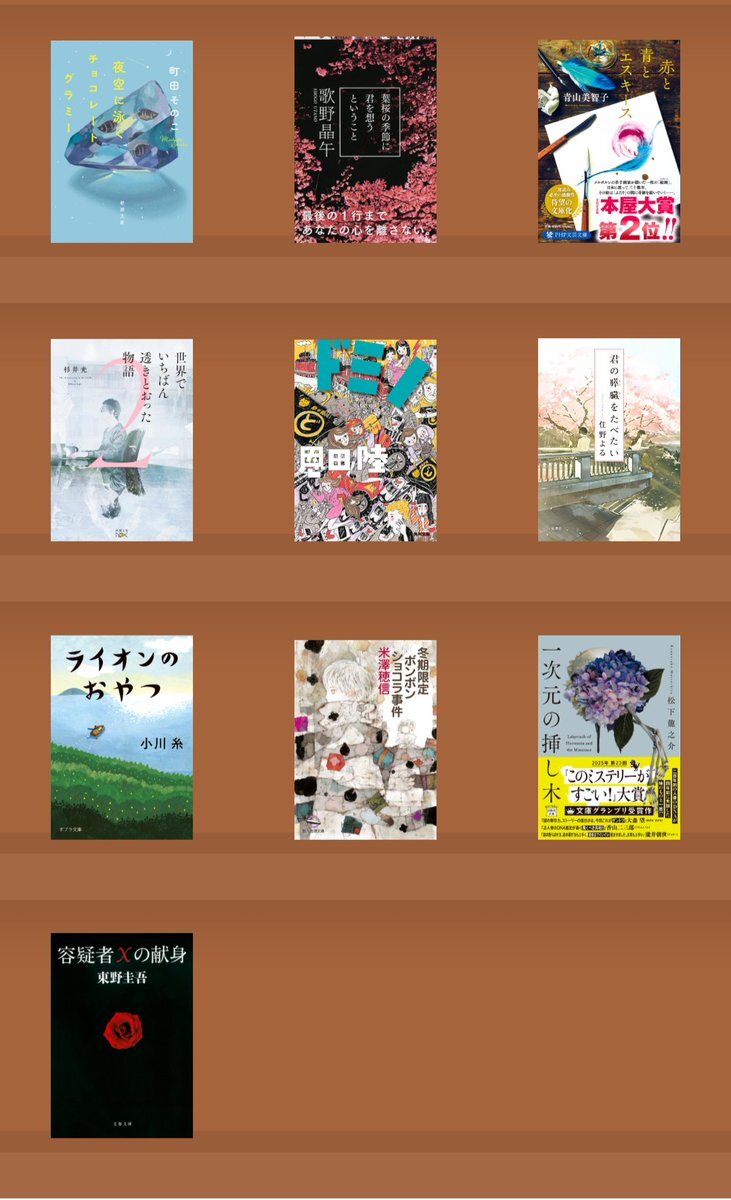731x1200 pixels.
Task: Open 葉桜の季節に君を想うということ by 歌野晶午
Action: 365,141
